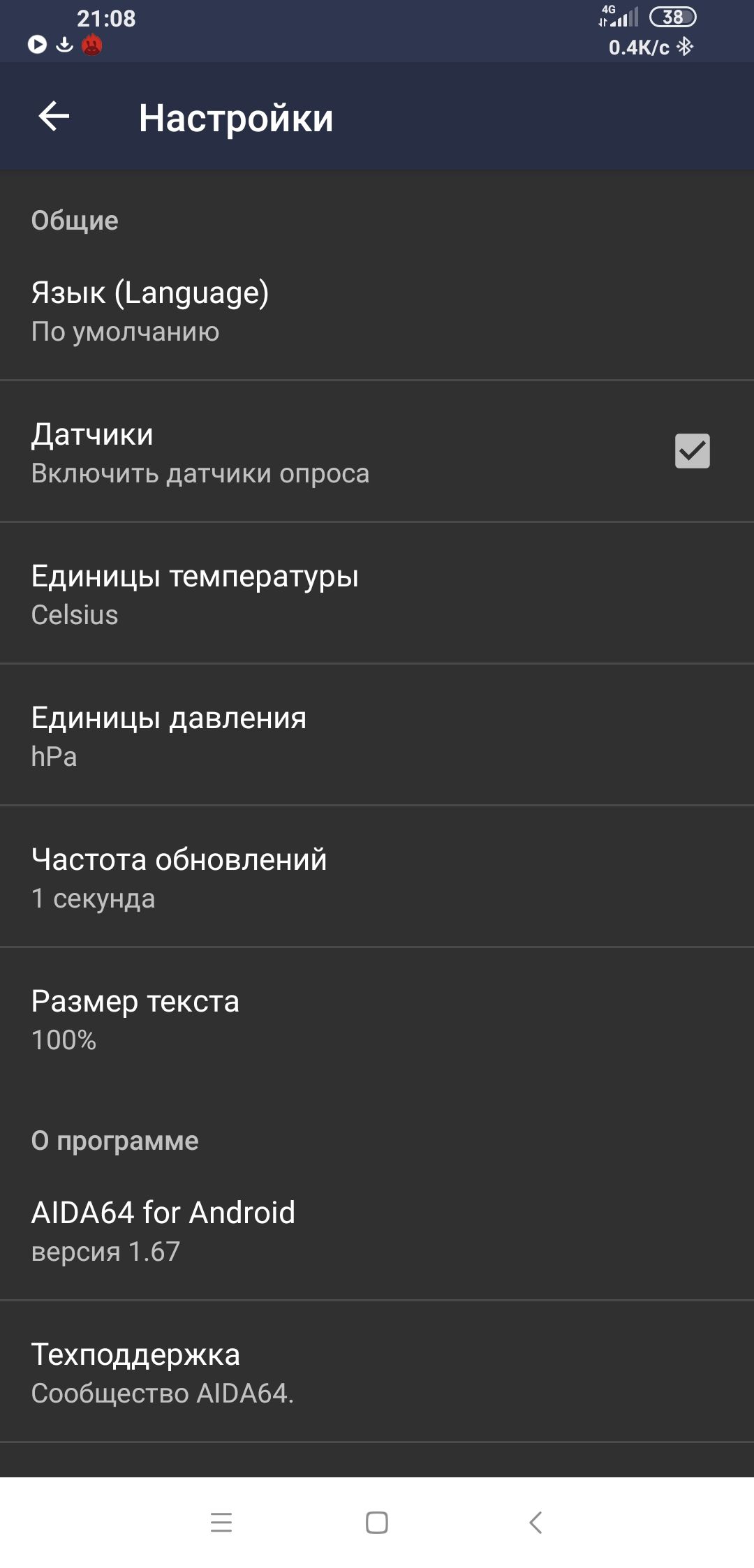The image size is (754, 1568).
Task: Open recent apps from the navigation bar
Action: (x=221, y=1522)
